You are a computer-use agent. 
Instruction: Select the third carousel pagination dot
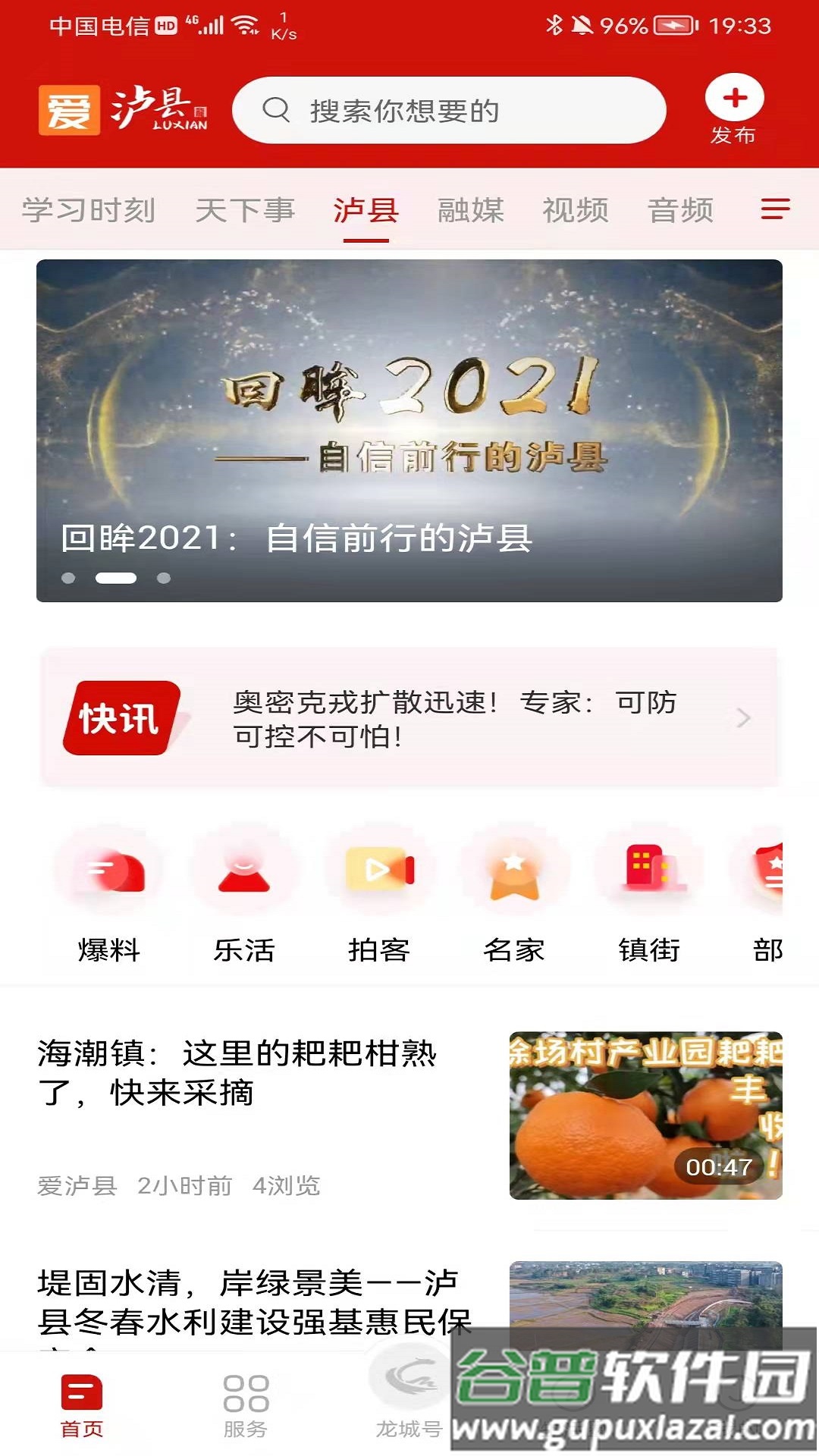165,578
